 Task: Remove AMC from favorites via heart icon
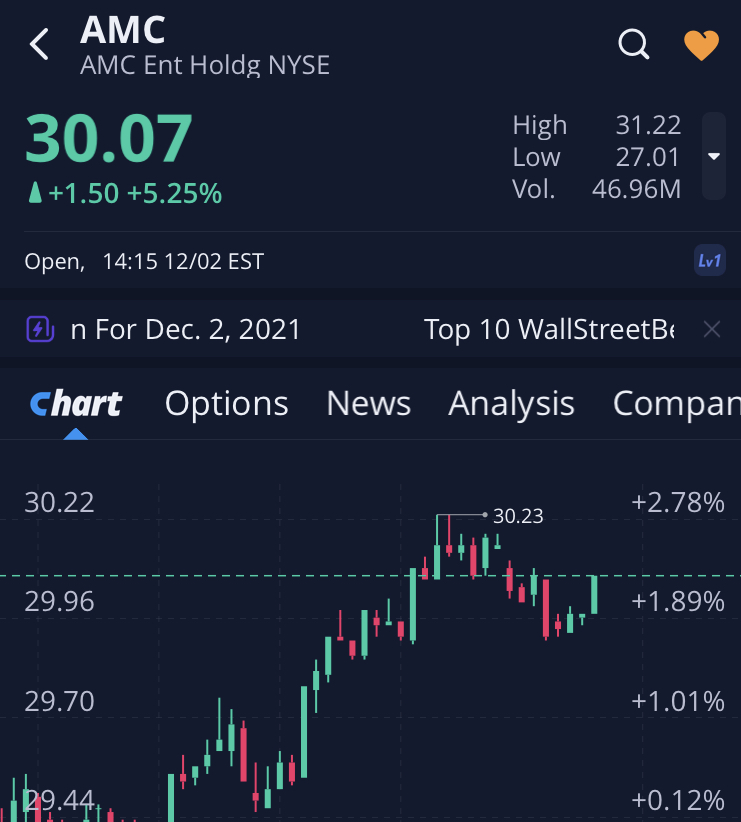click(x=701, y=45)
